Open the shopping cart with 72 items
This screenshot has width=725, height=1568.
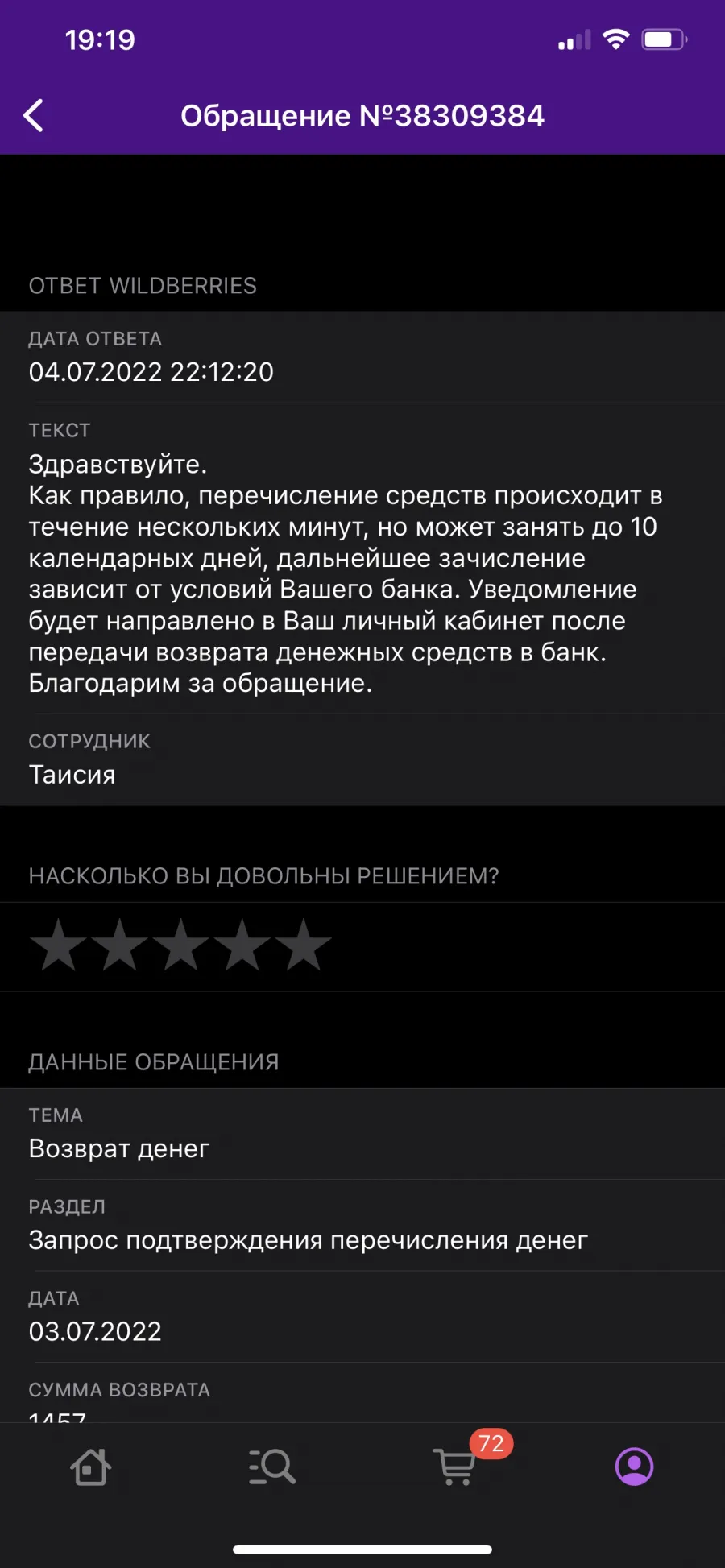[455, 1467]
